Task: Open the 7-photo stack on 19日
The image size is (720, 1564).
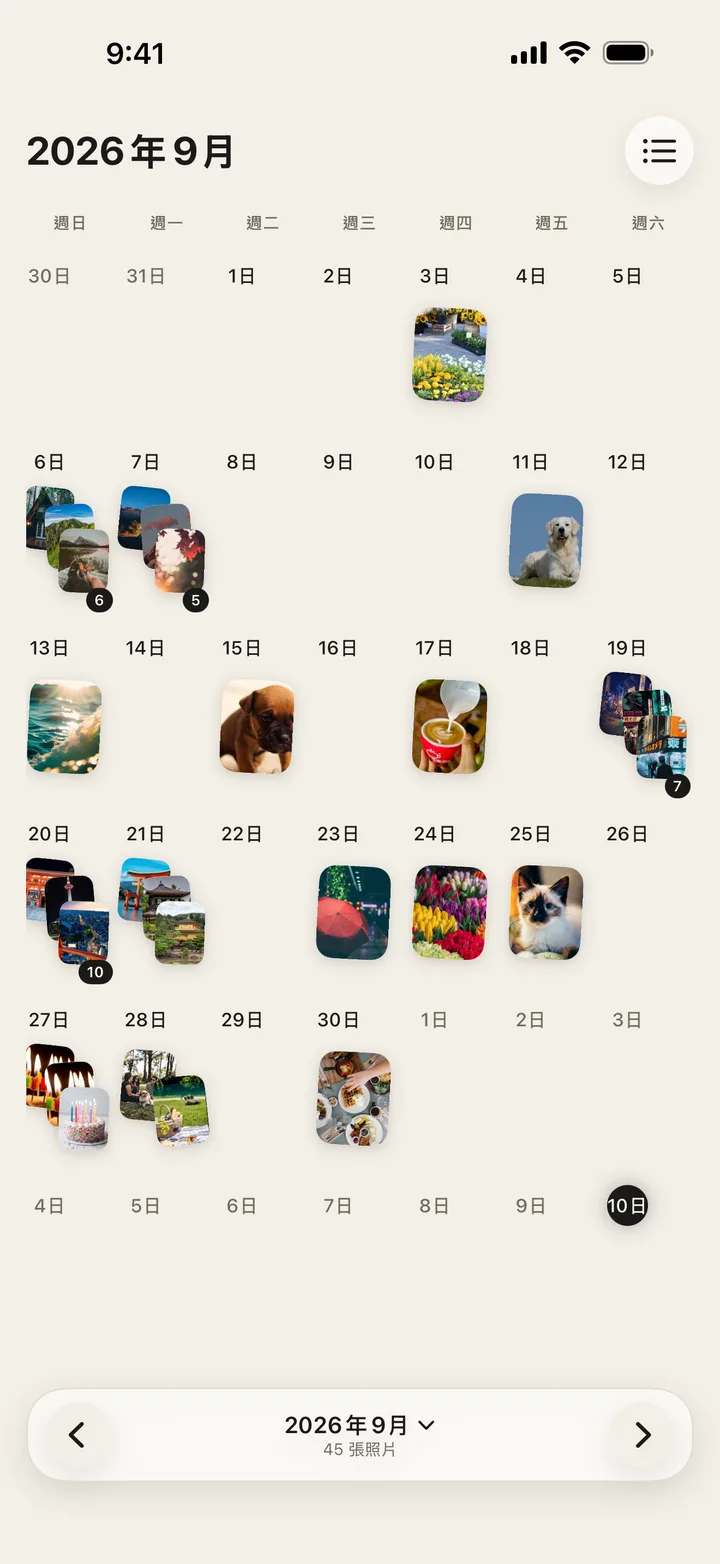Action: (x=645, y=733)
